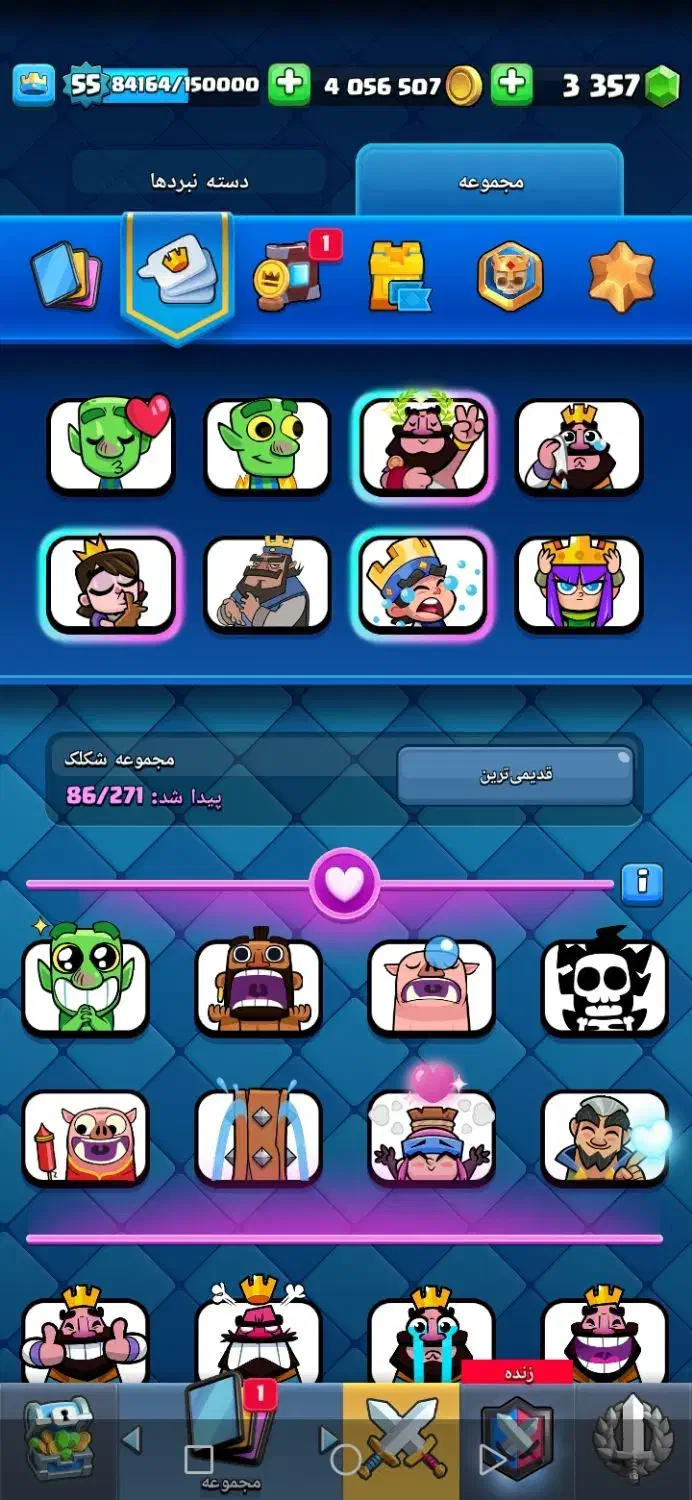Open the tower skins sub-tab
This screenshot has height=1500, width=692.
tap(398, 275)
